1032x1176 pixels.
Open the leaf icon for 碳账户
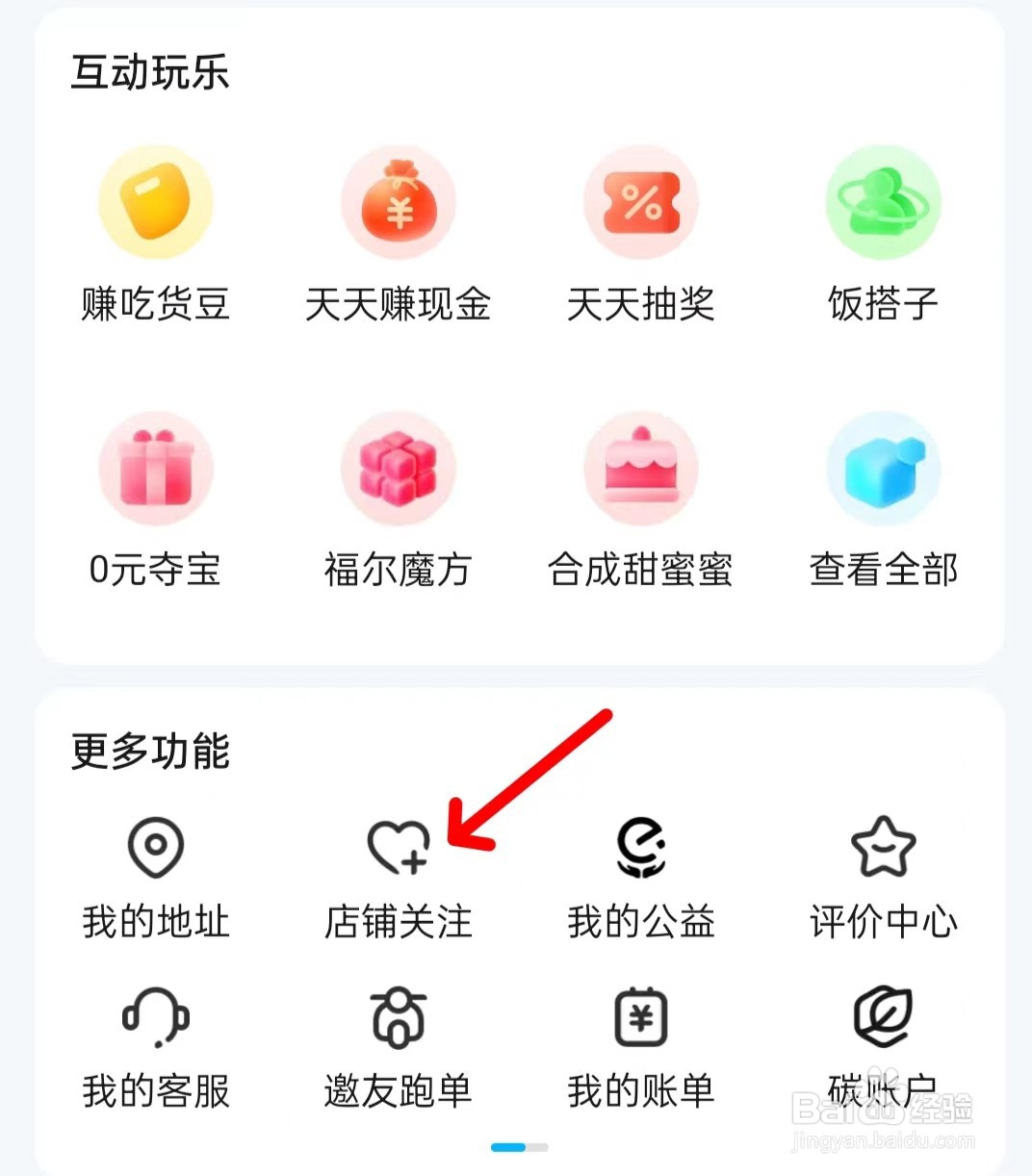(x=883, y=1017)
